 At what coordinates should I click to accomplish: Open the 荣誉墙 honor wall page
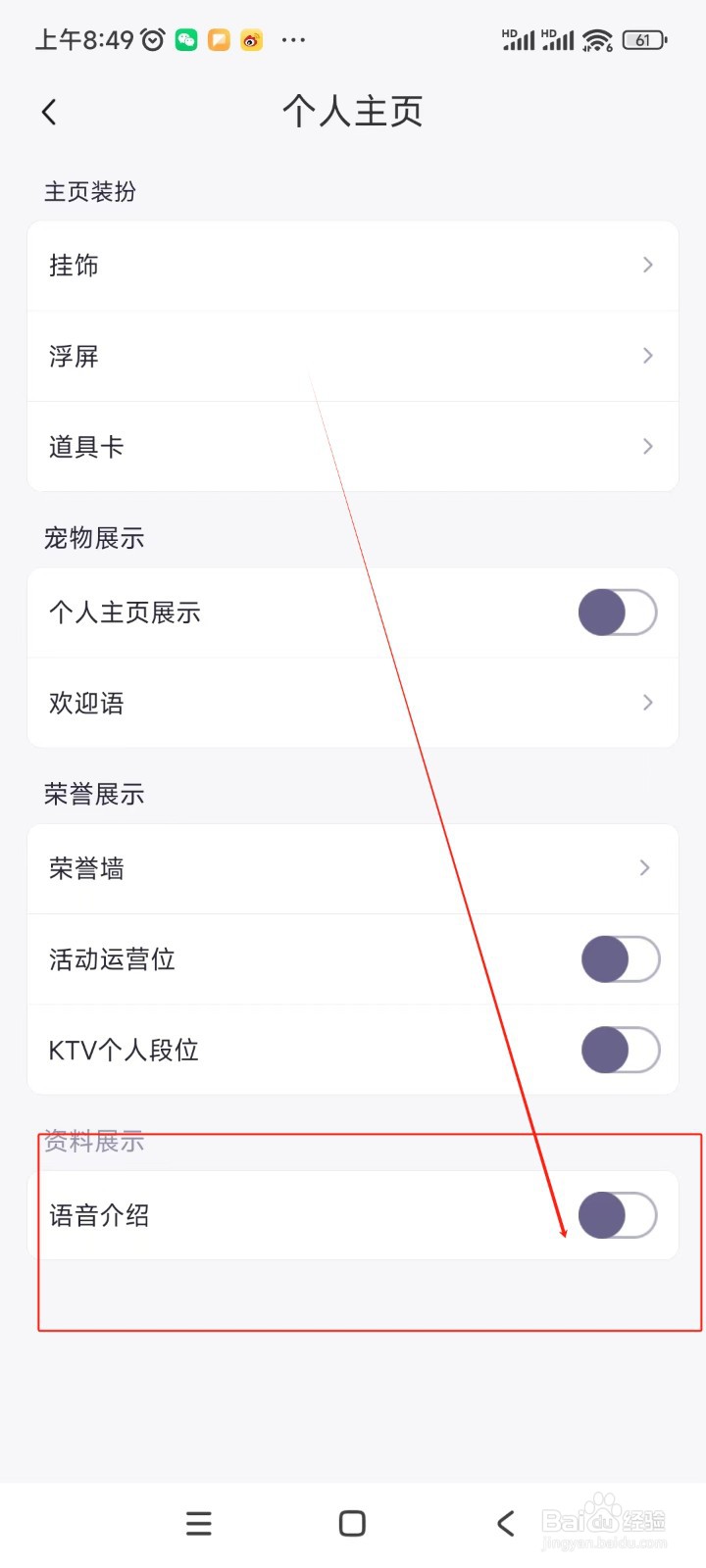[x=353, y=869]
